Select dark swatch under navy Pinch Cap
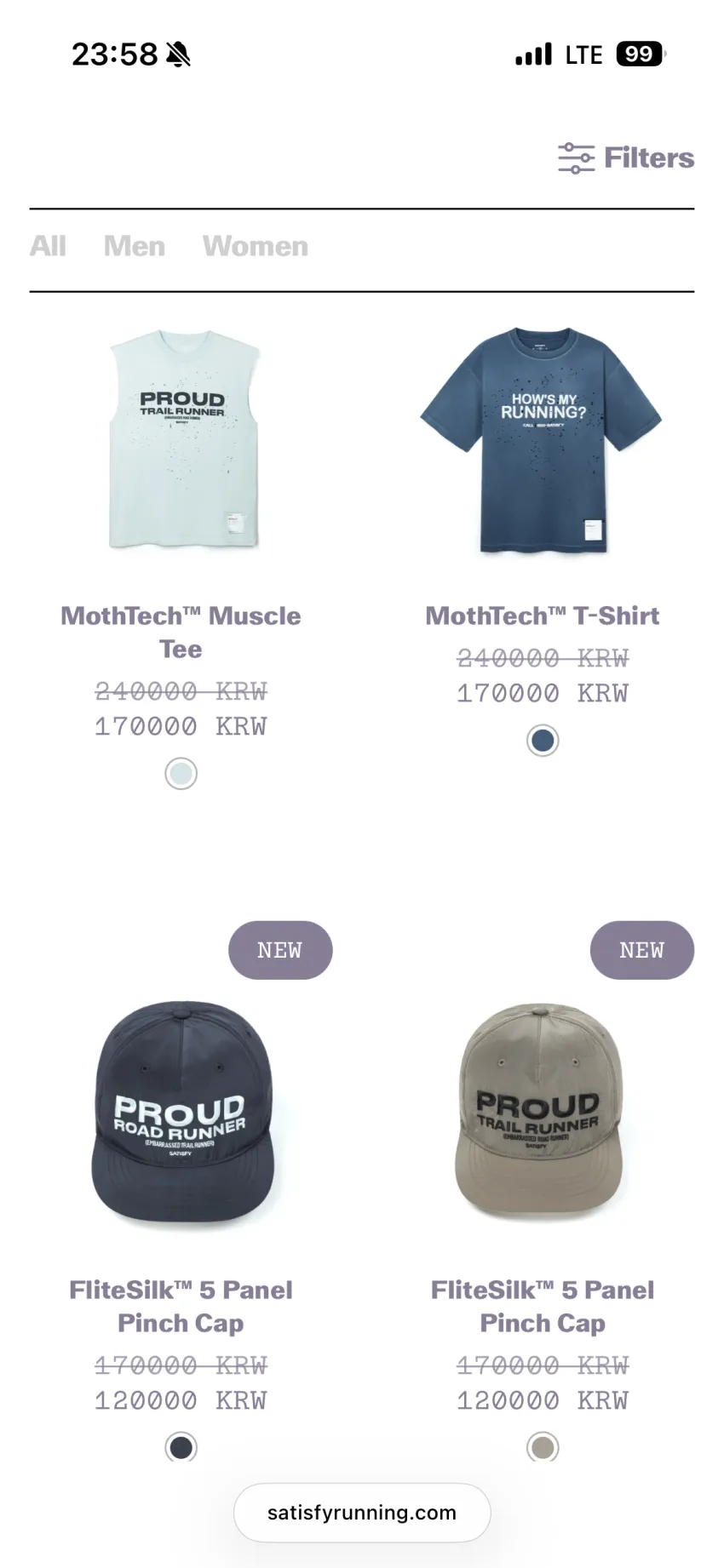The image size is (724, 1568). [181, 1447]
